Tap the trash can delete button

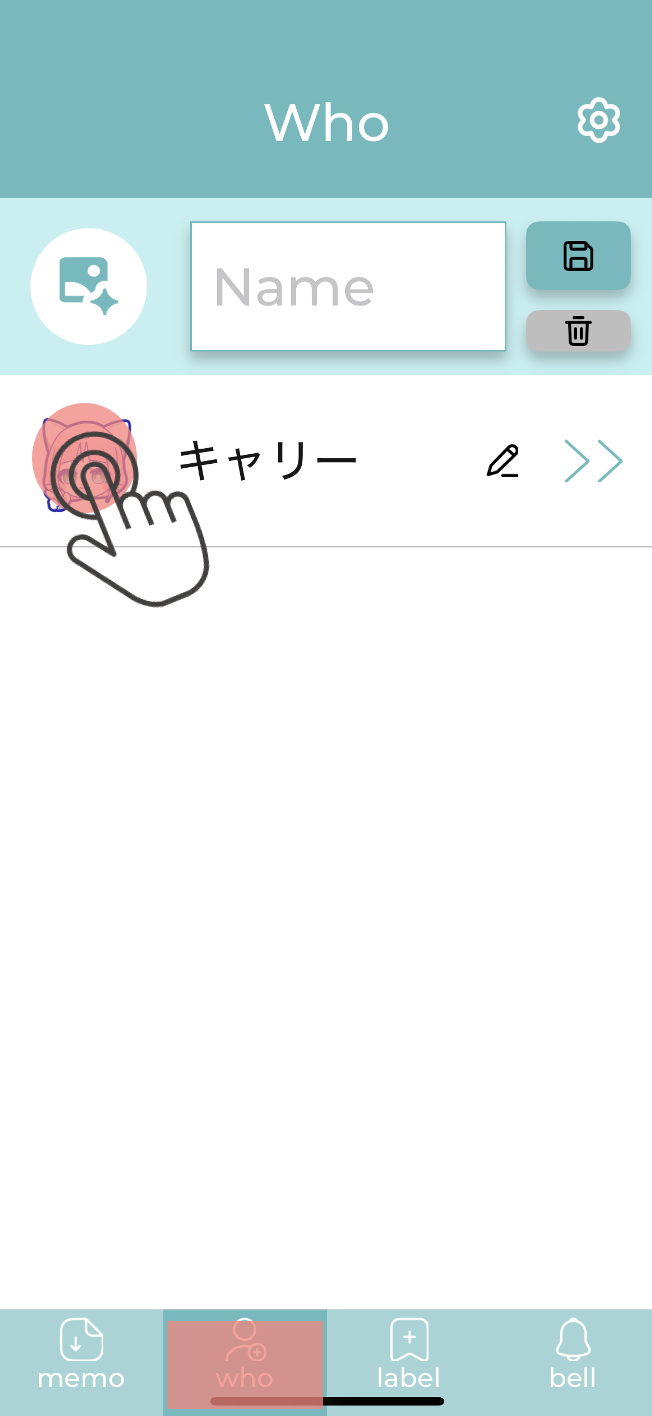click(x=578, y=331)
